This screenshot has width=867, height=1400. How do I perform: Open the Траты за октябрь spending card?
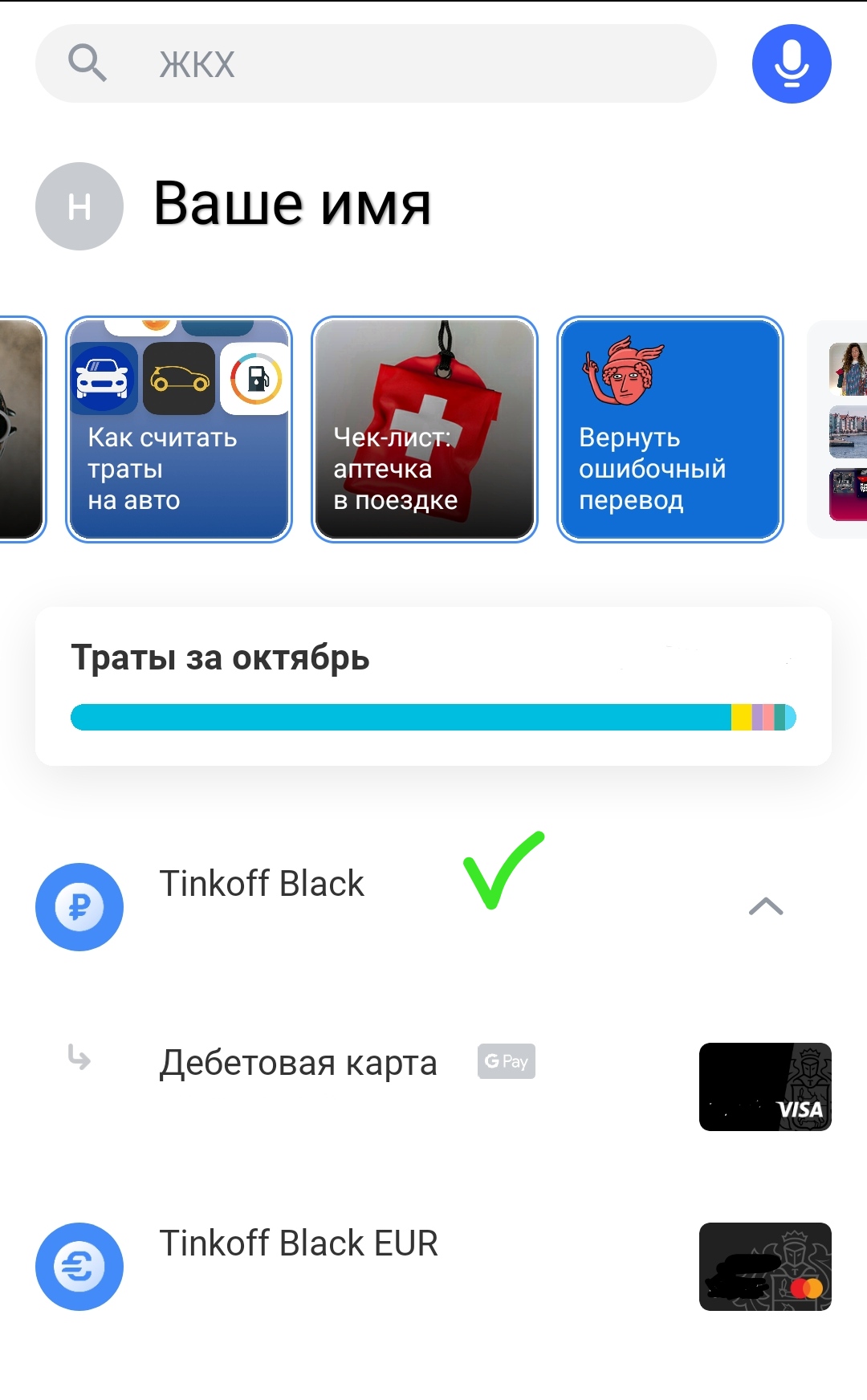(433, 686)
